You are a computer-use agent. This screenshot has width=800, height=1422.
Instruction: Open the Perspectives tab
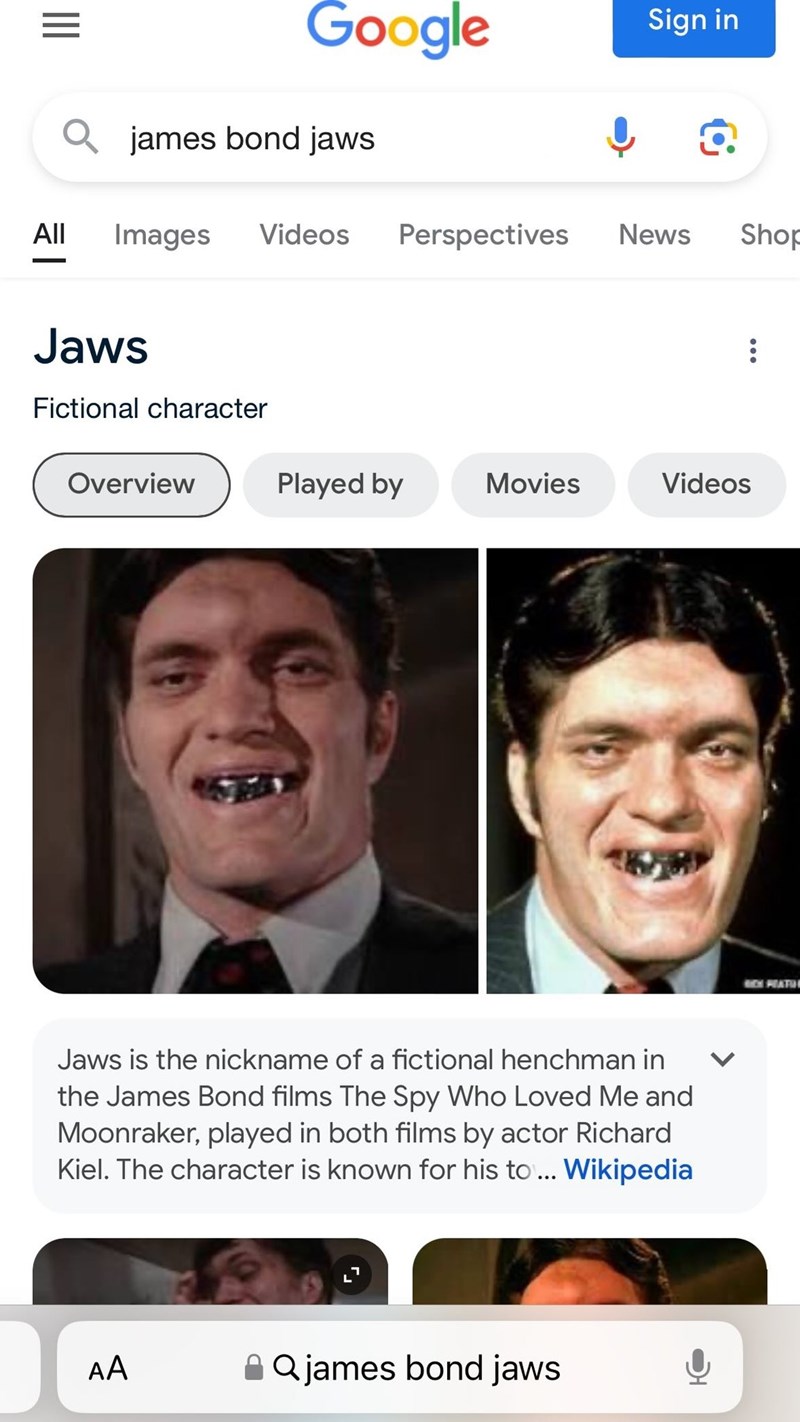click(x=483, y=235)
